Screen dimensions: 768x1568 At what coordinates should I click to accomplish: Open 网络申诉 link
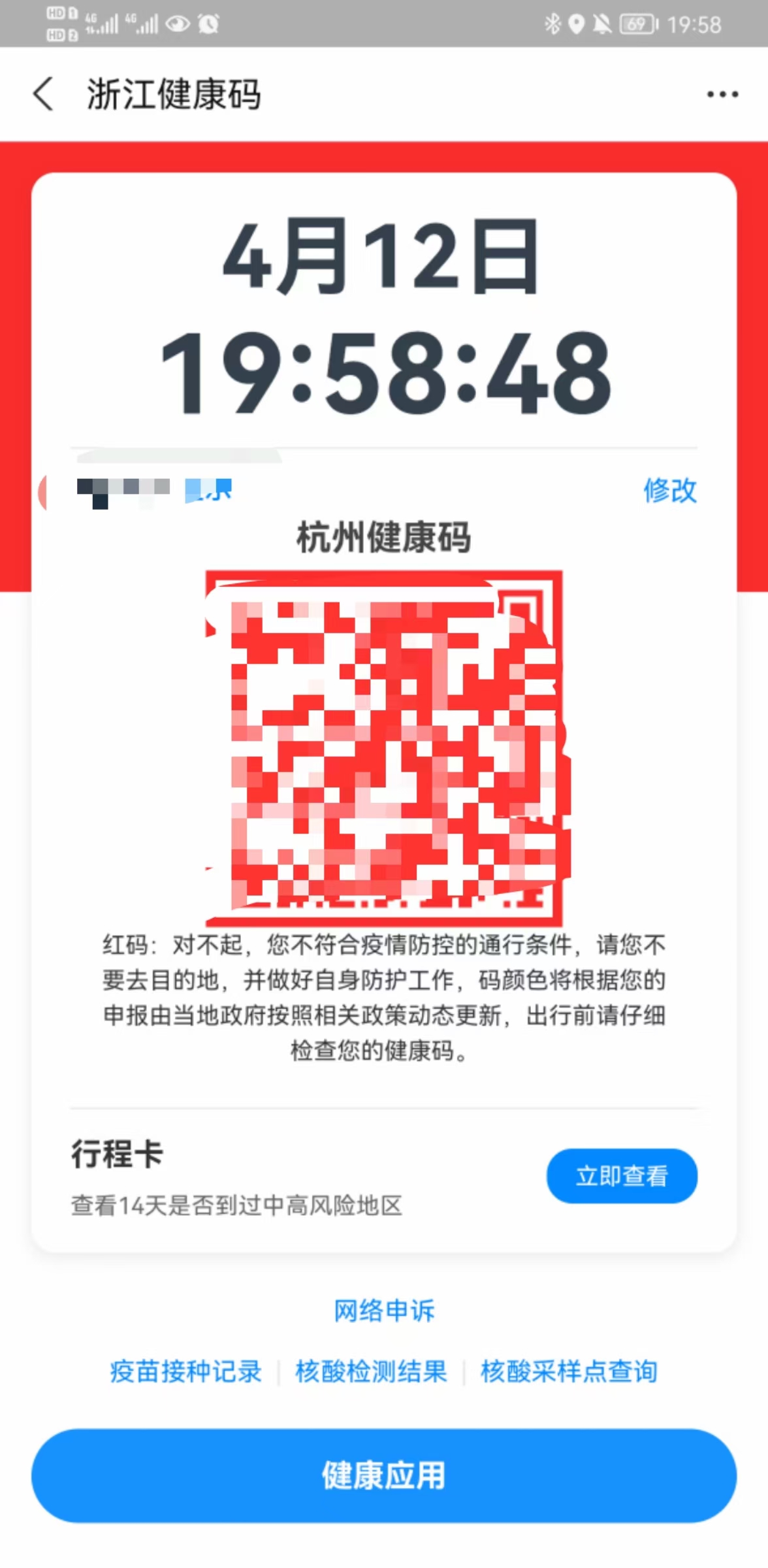(x=384, y=1311)
